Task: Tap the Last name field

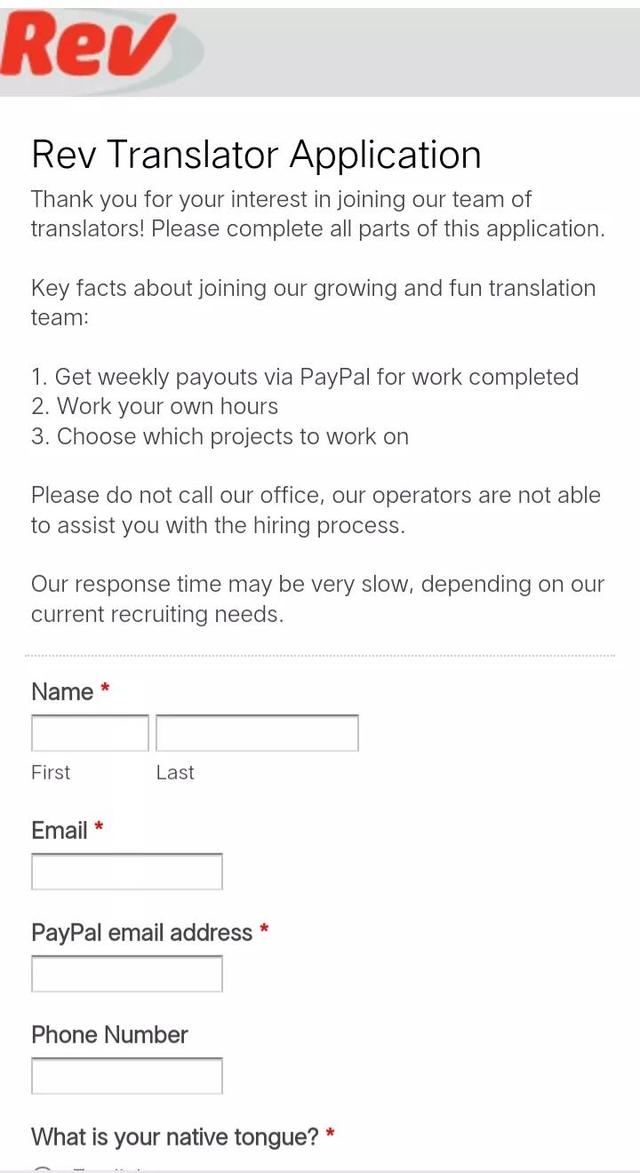Action: [257, 732]
